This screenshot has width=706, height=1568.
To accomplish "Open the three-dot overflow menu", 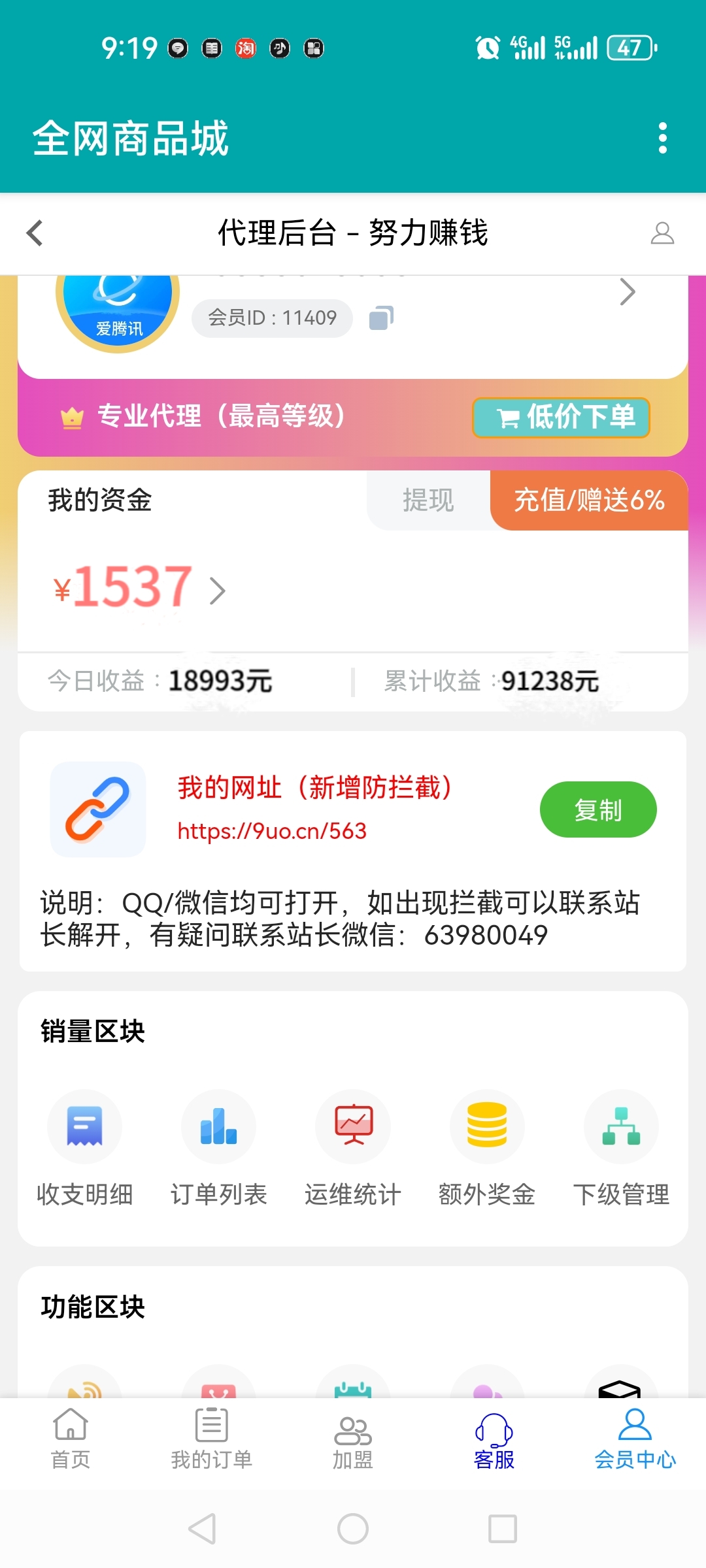I will click(x=663, y=138).
